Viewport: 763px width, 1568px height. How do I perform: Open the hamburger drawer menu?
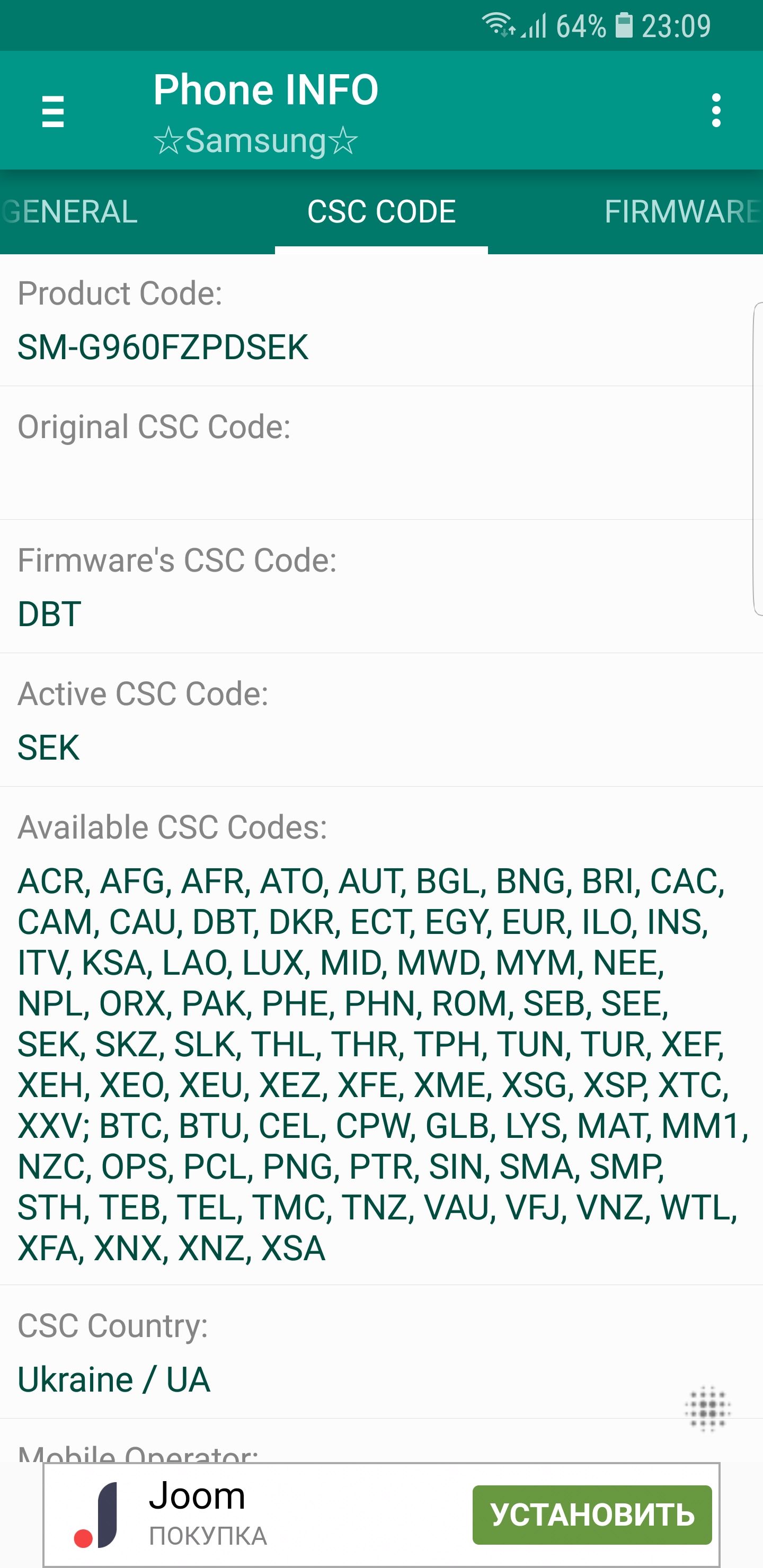point(53,111)
